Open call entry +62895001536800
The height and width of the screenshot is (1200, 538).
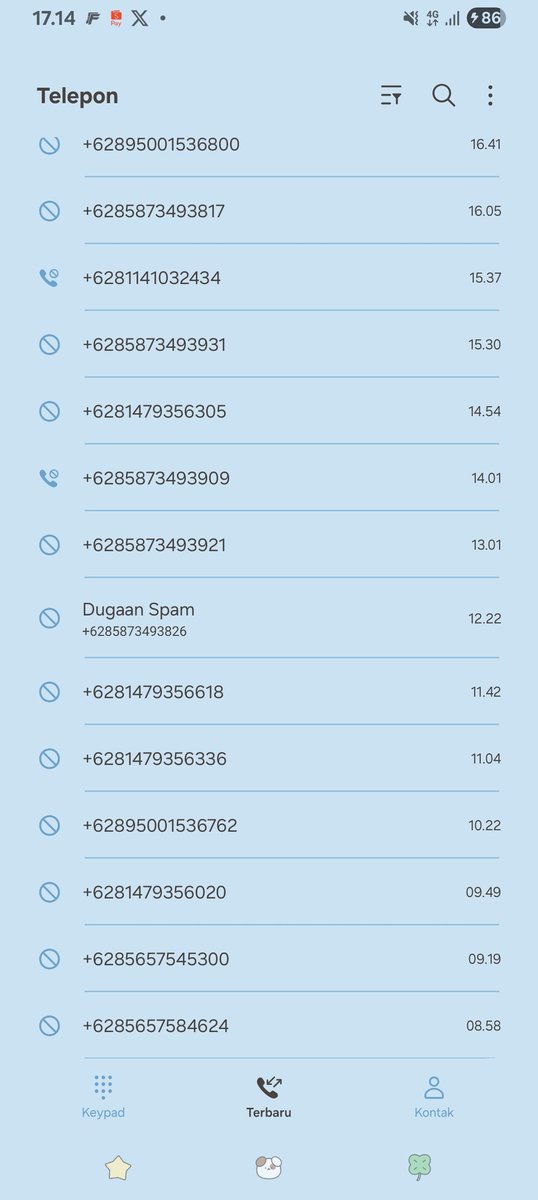pyautogui.click(x=269, y=144)
